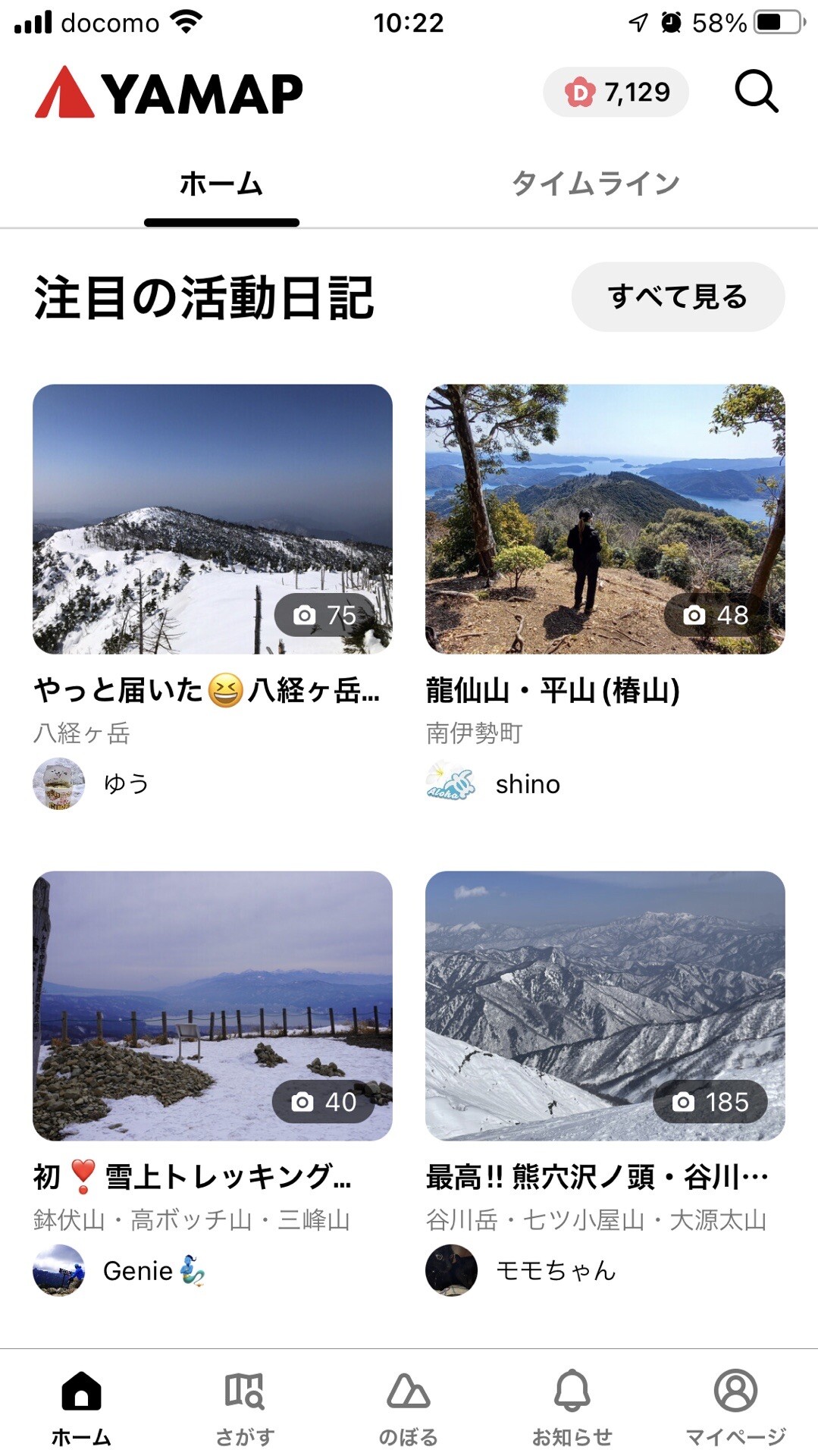Open the 7,129 DOMO points badge
The image size is (818, 1456).
[x=616, y=93]
